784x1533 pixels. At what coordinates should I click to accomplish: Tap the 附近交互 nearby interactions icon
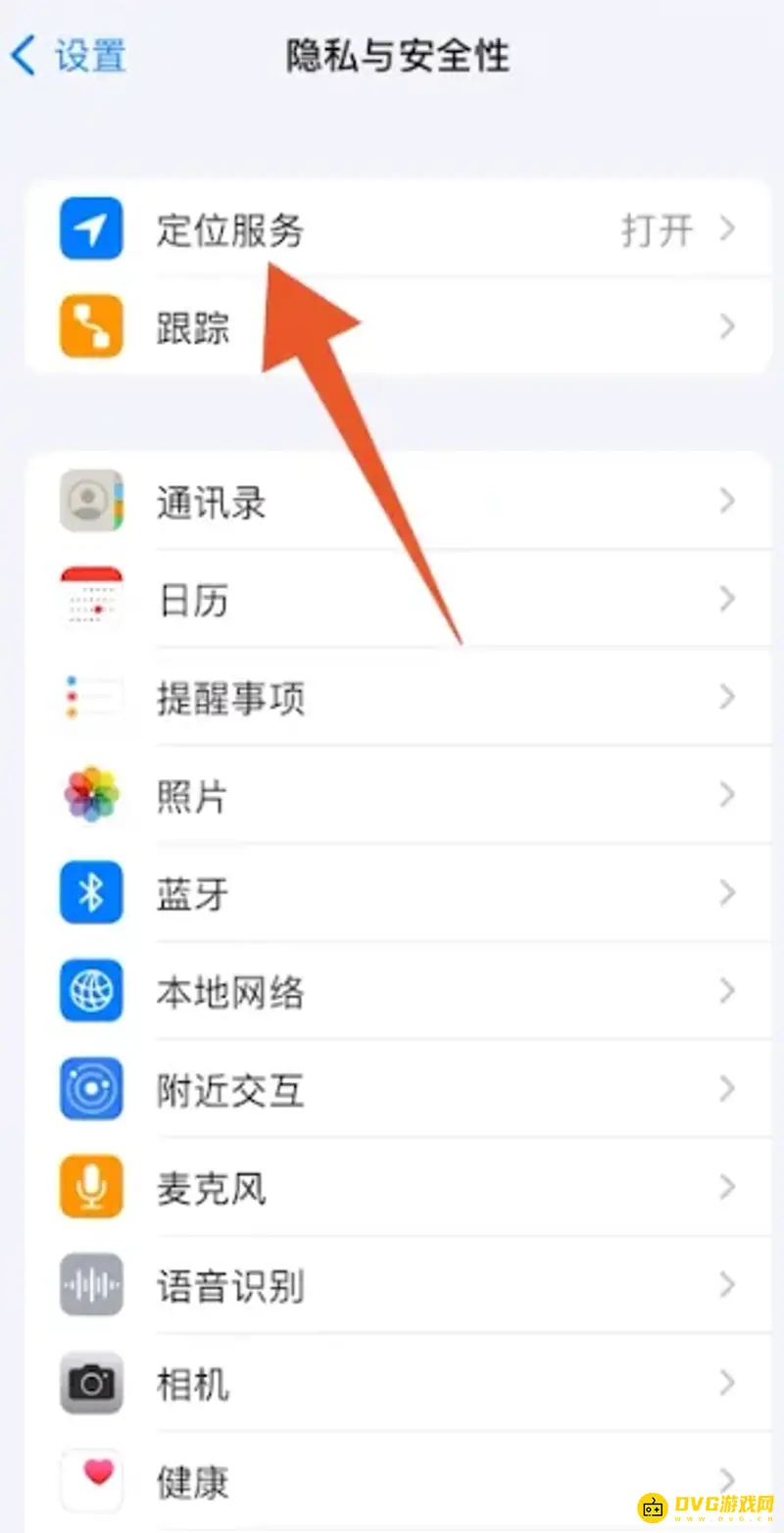tap(90, 1089)
